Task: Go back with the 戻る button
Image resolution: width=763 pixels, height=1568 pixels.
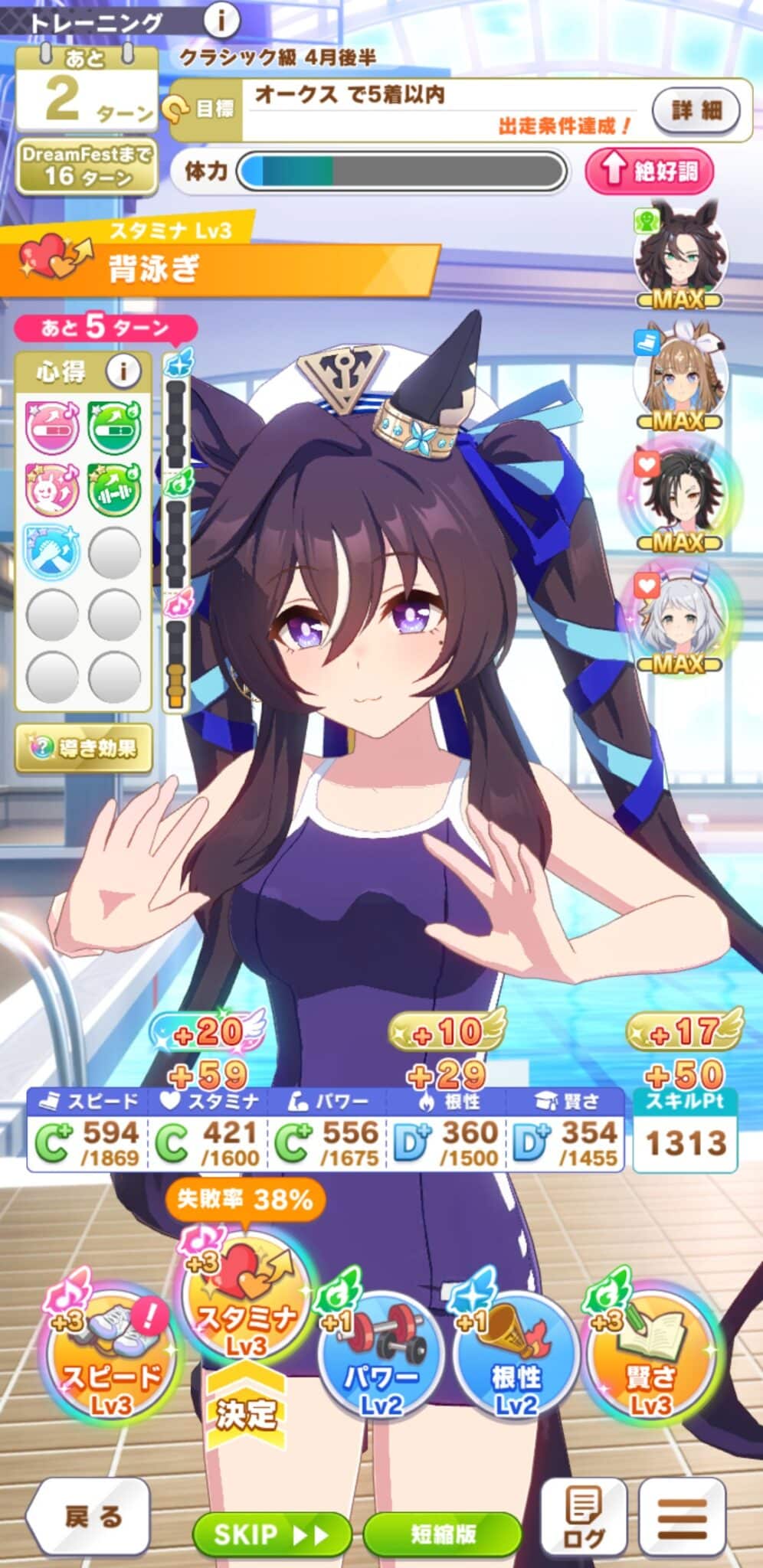Action: coord(88,1517)
